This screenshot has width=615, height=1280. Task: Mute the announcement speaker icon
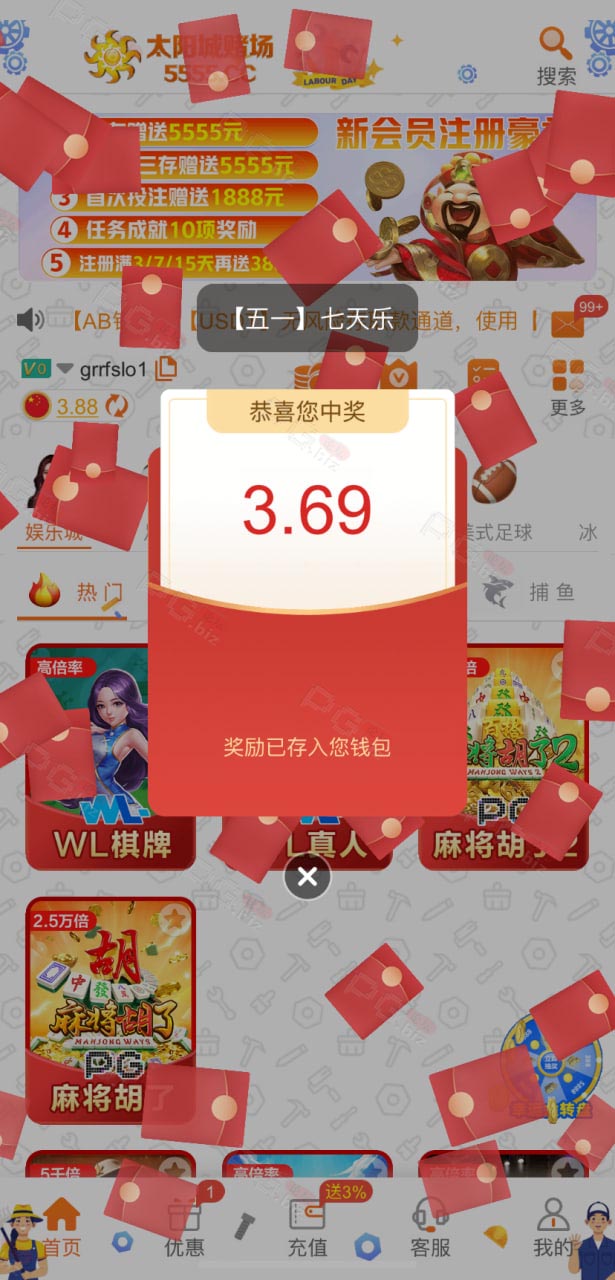tap(30, 321)
